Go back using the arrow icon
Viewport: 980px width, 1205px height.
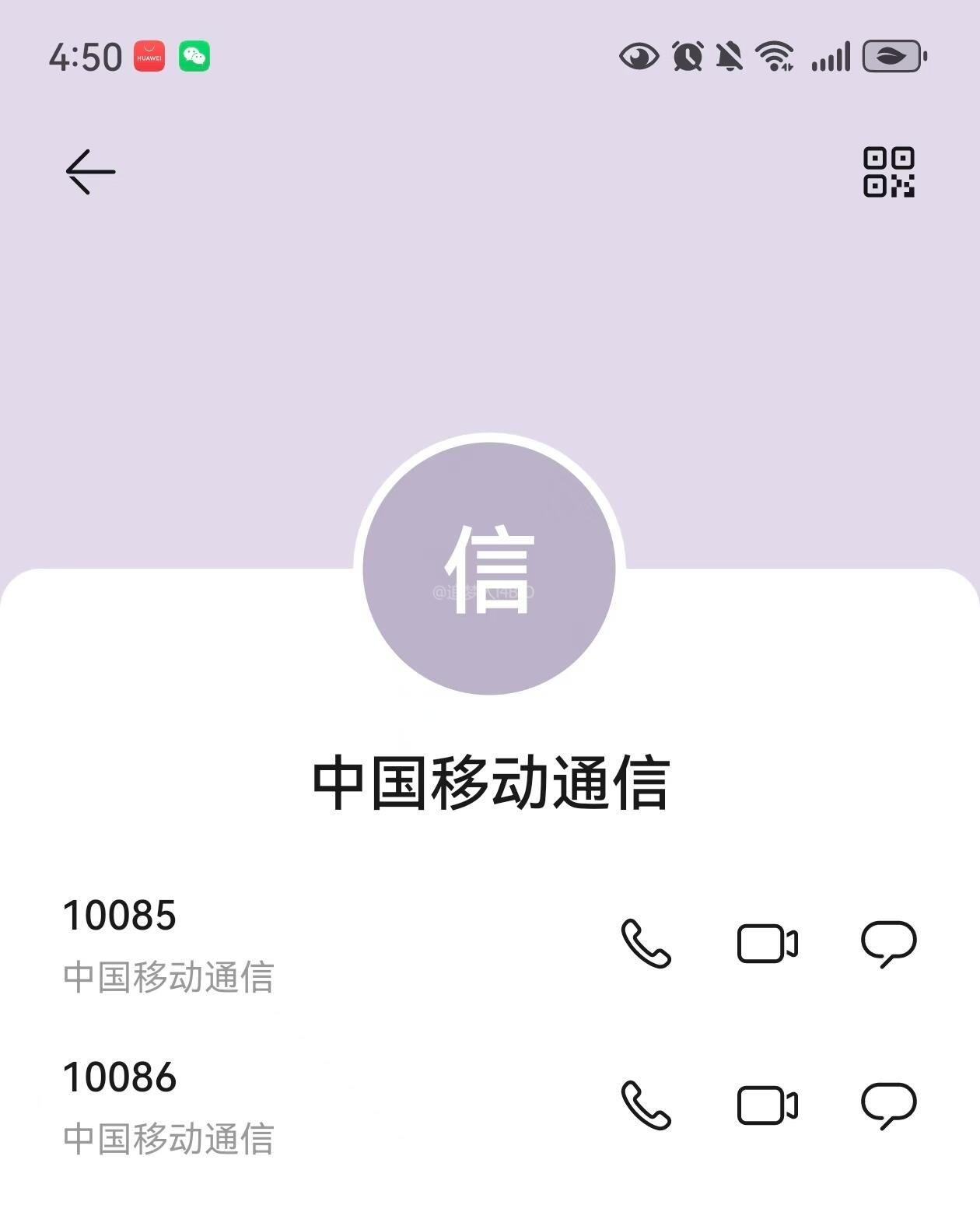click(90, 171)
